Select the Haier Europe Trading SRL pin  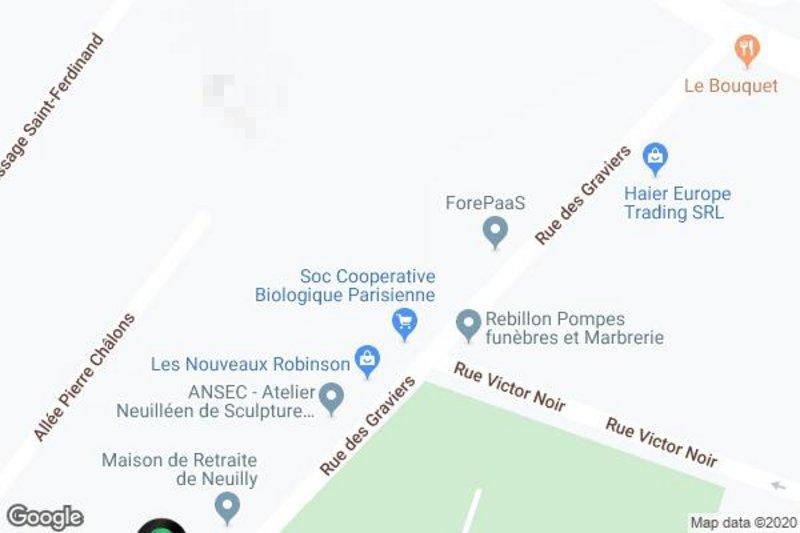[655, 157]
